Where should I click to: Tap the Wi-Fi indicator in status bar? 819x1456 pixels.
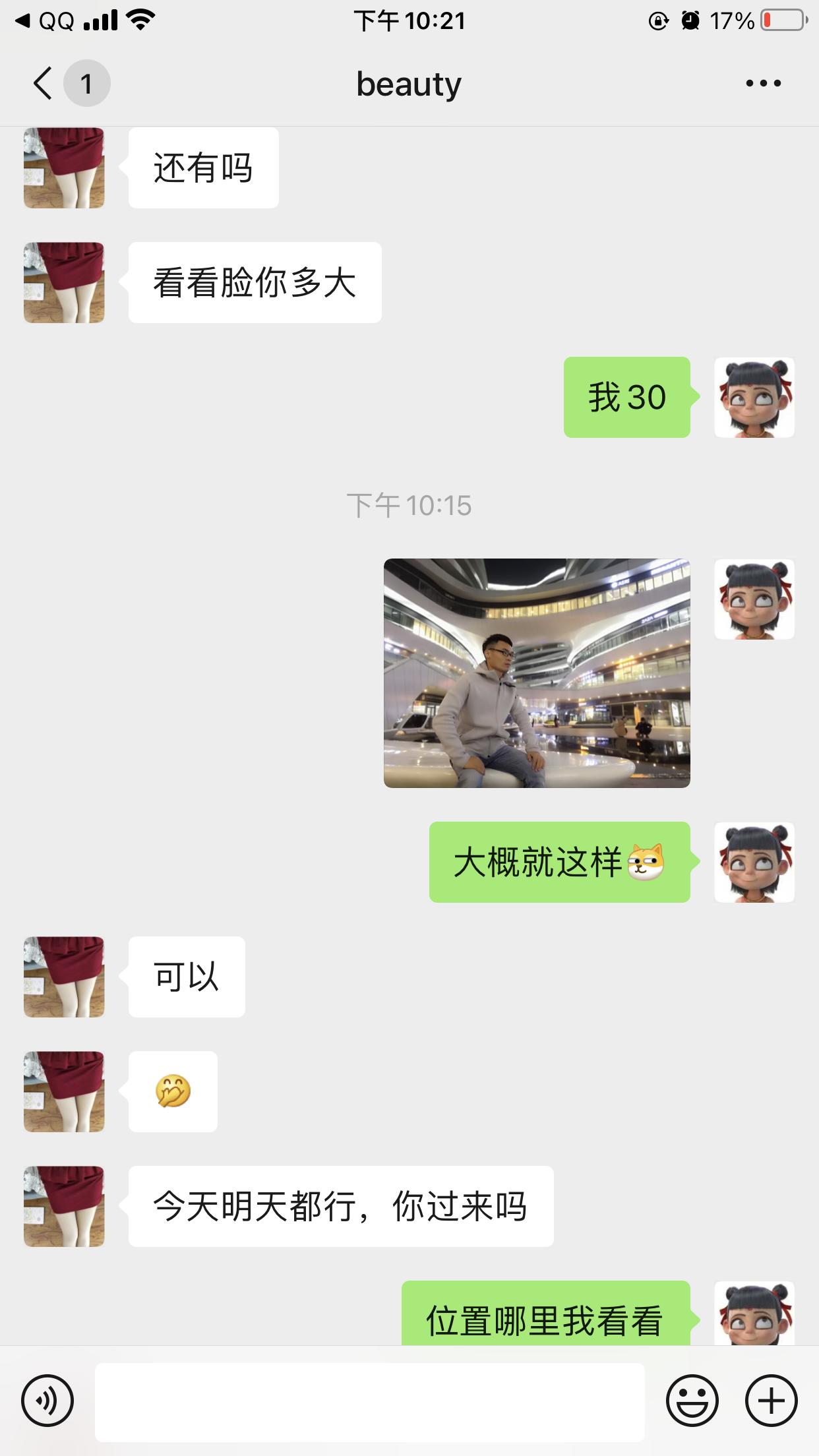tap(140, 20)
